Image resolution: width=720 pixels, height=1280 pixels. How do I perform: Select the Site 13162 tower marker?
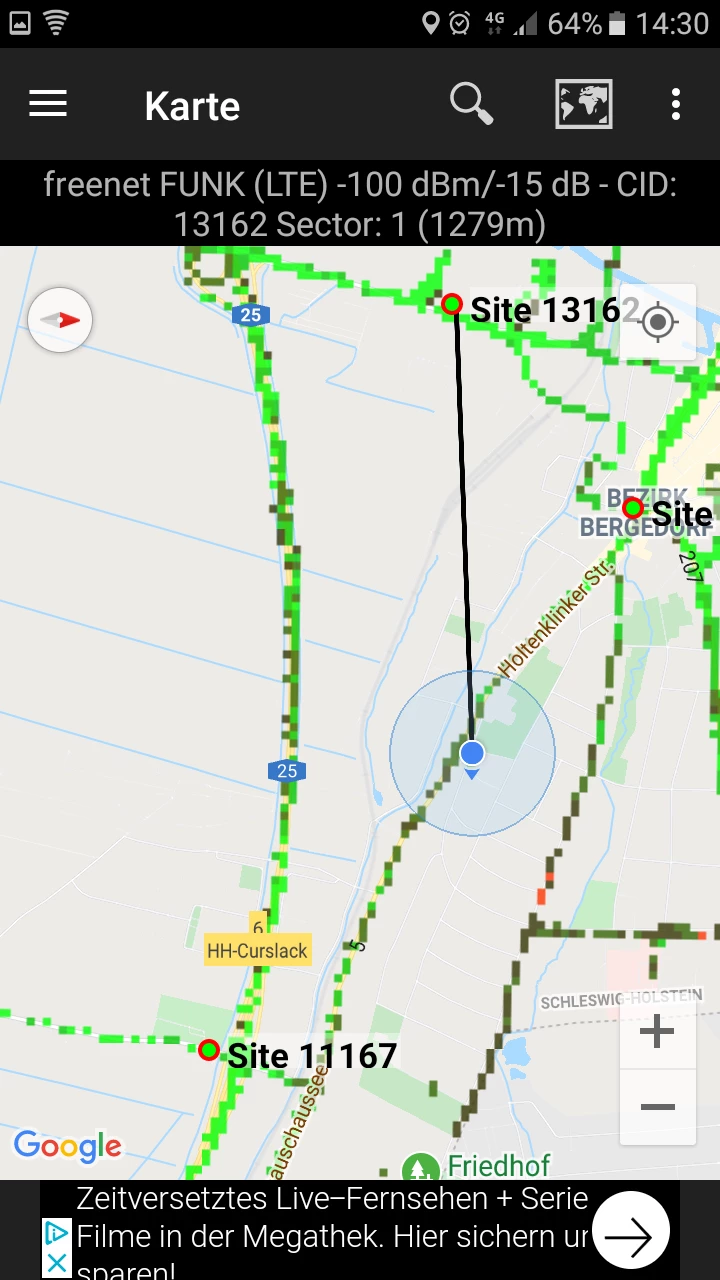tap(452, 303)
